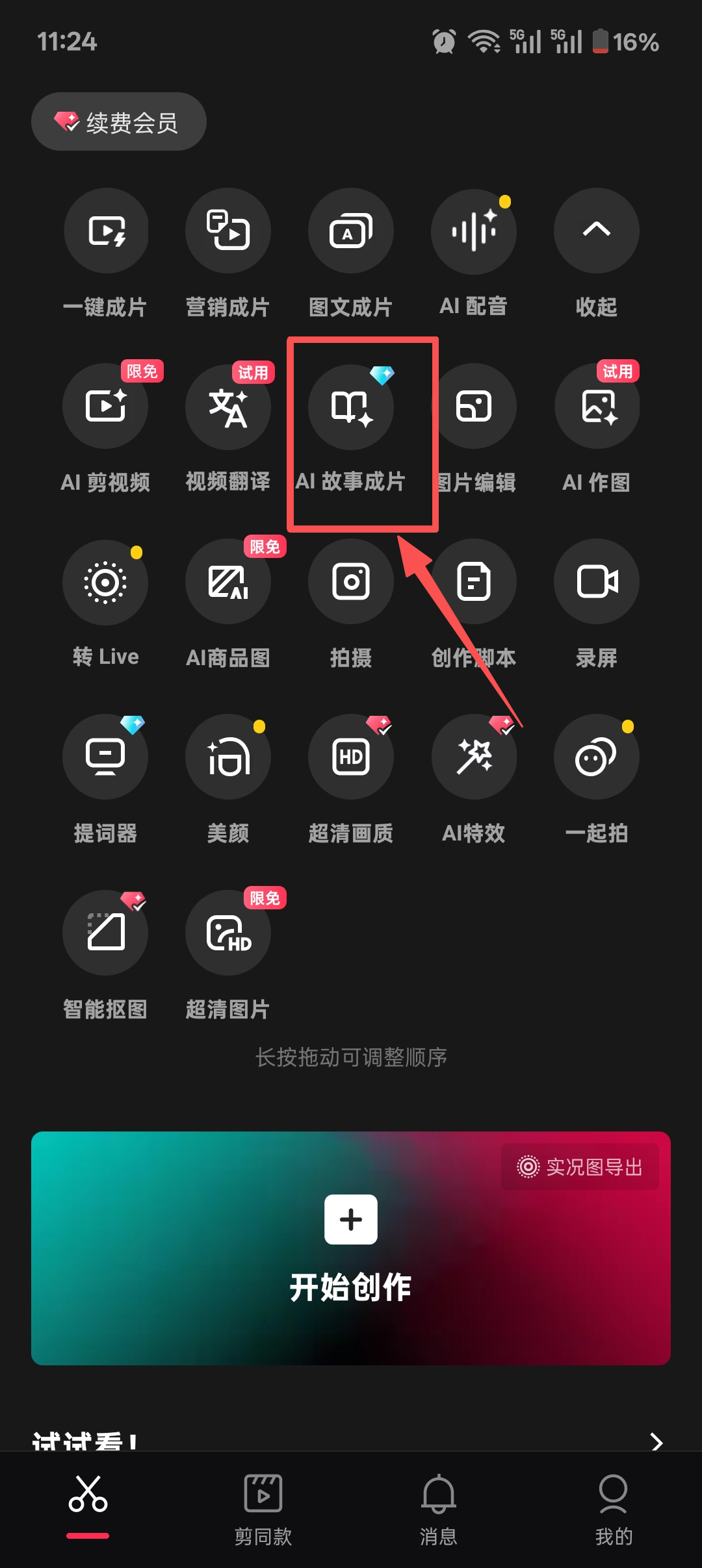Open AI 作图 image generation

(x=596, y=407)
